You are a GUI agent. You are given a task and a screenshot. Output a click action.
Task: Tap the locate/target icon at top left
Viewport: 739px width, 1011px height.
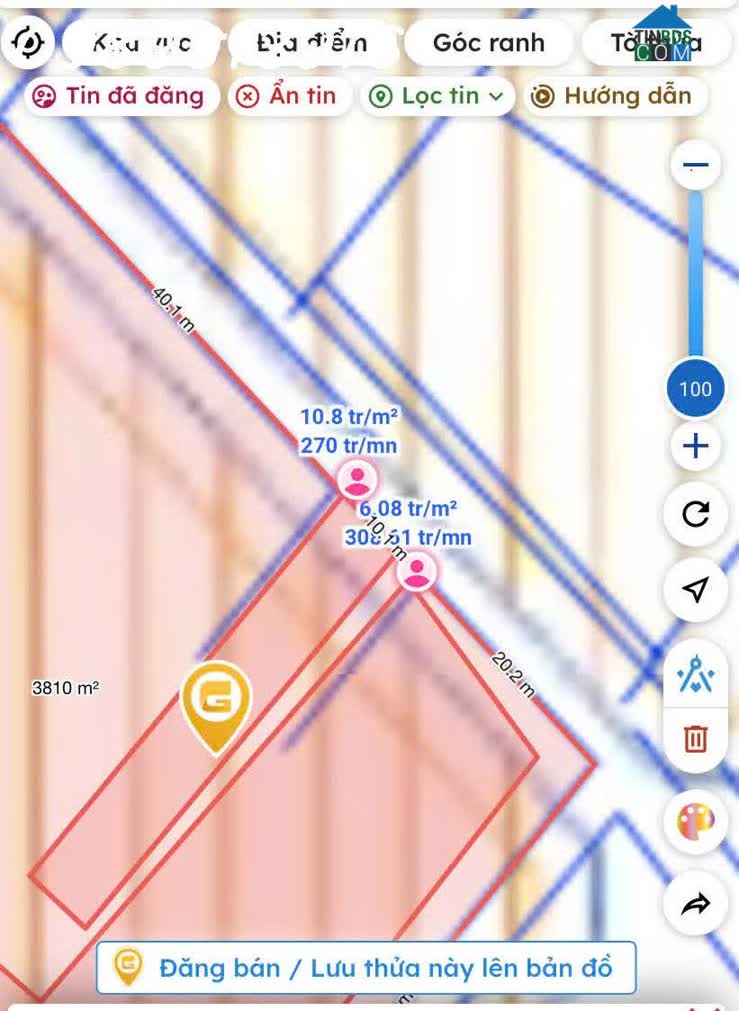click(x=27, y=43)
